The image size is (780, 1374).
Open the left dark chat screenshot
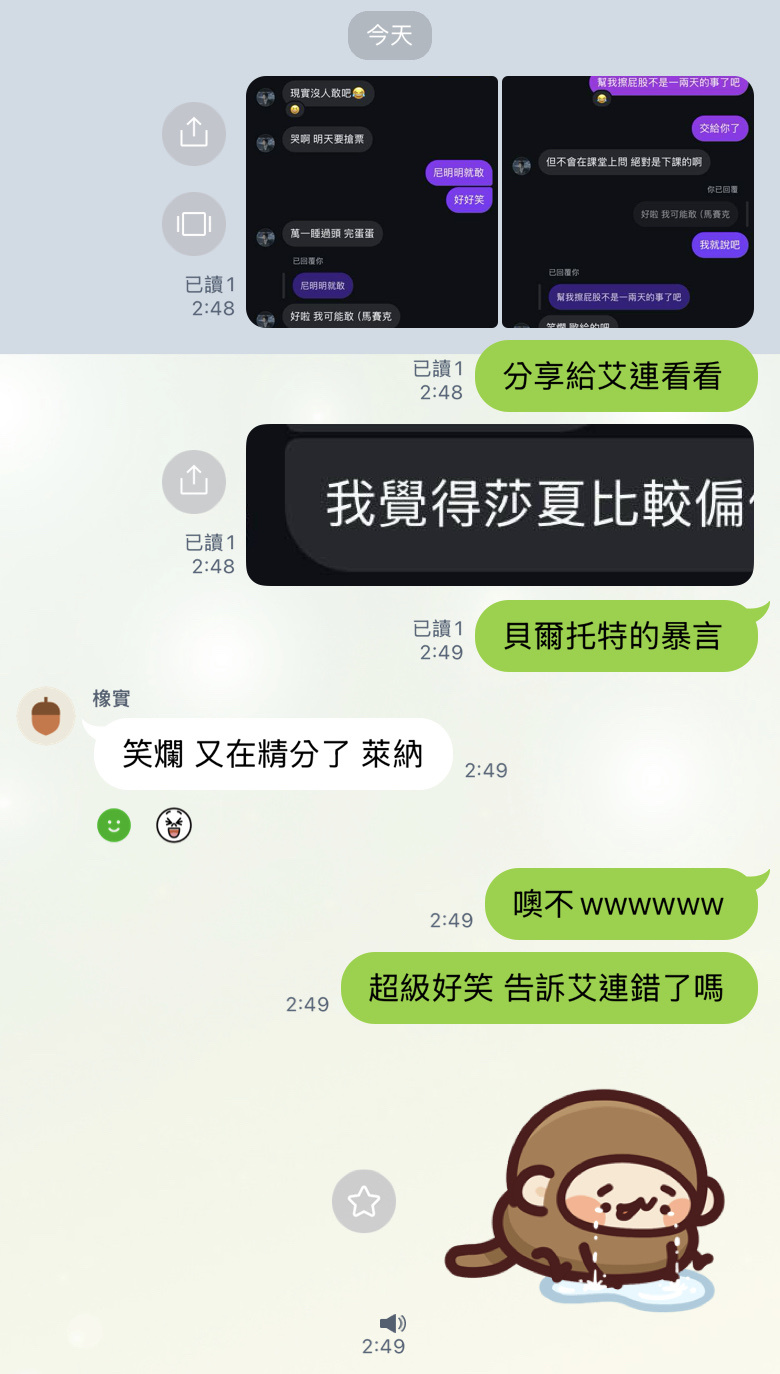[x=372, y=202]
